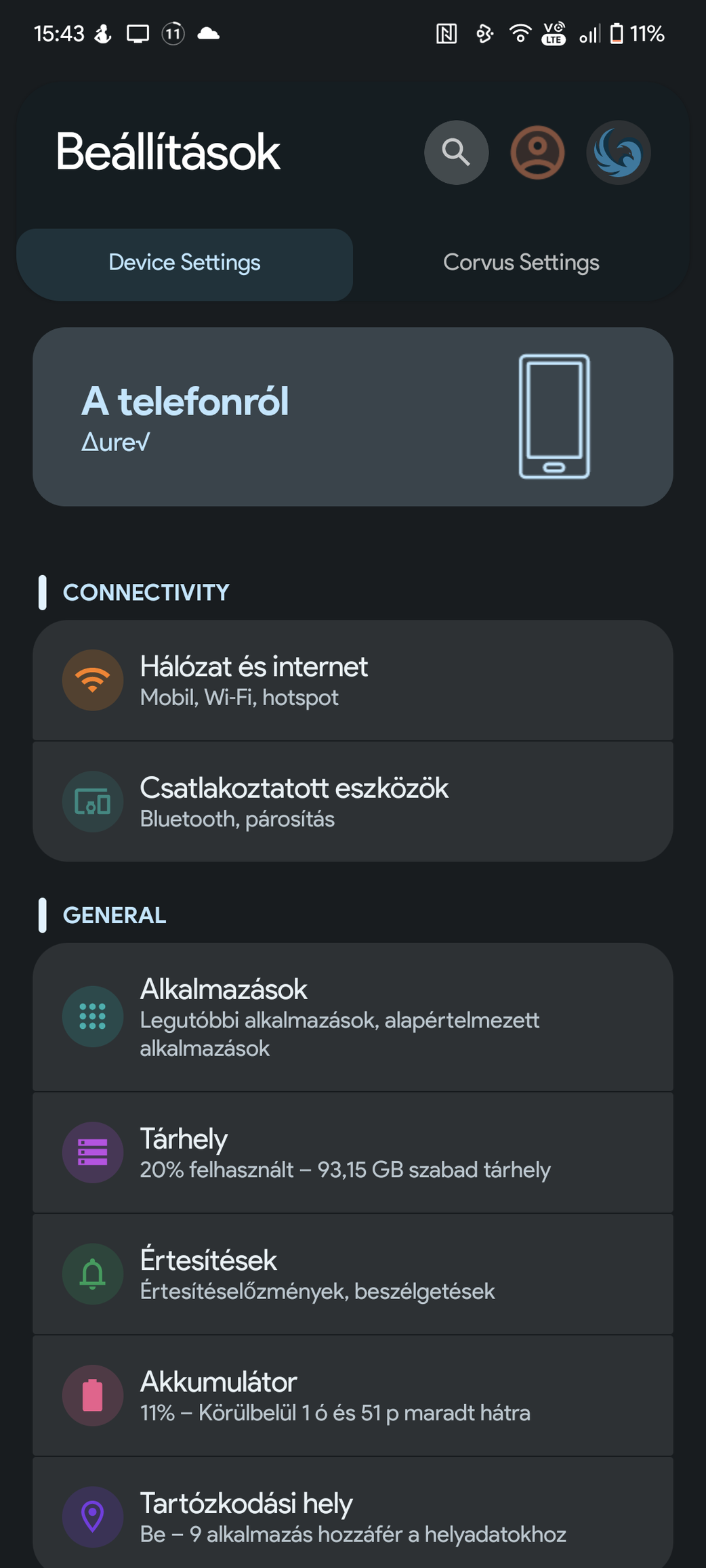Screen dimensions: 706x1568
Task: Open the user account avatar icon
Action: pyautogui.click(x=537, y=152)
